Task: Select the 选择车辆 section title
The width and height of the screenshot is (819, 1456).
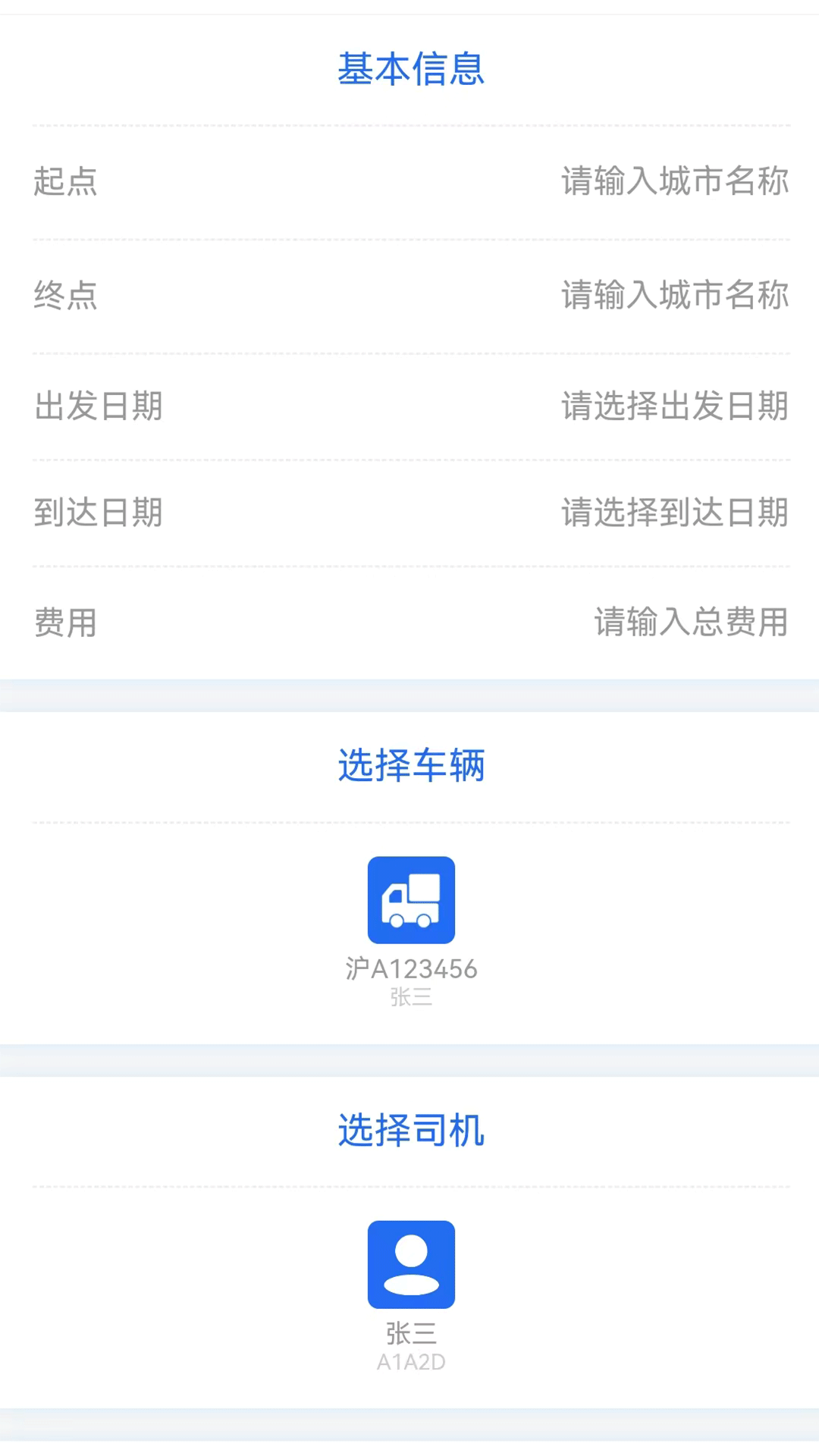Action: (x=412, y=766)
